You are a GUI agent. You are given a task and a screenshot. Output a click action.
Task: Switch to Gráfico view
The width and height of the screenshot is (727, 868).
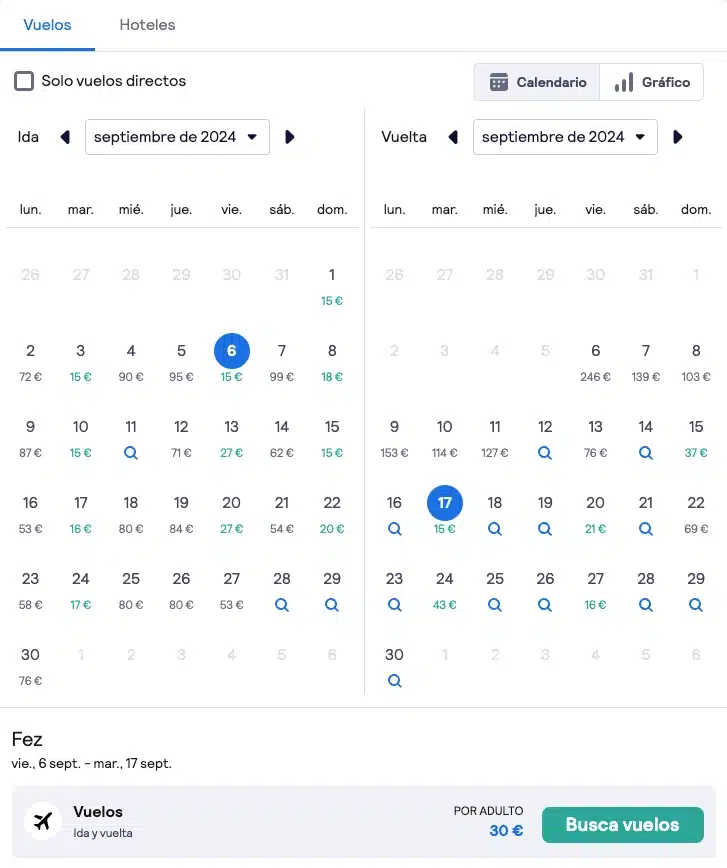(x=652, y=82)
